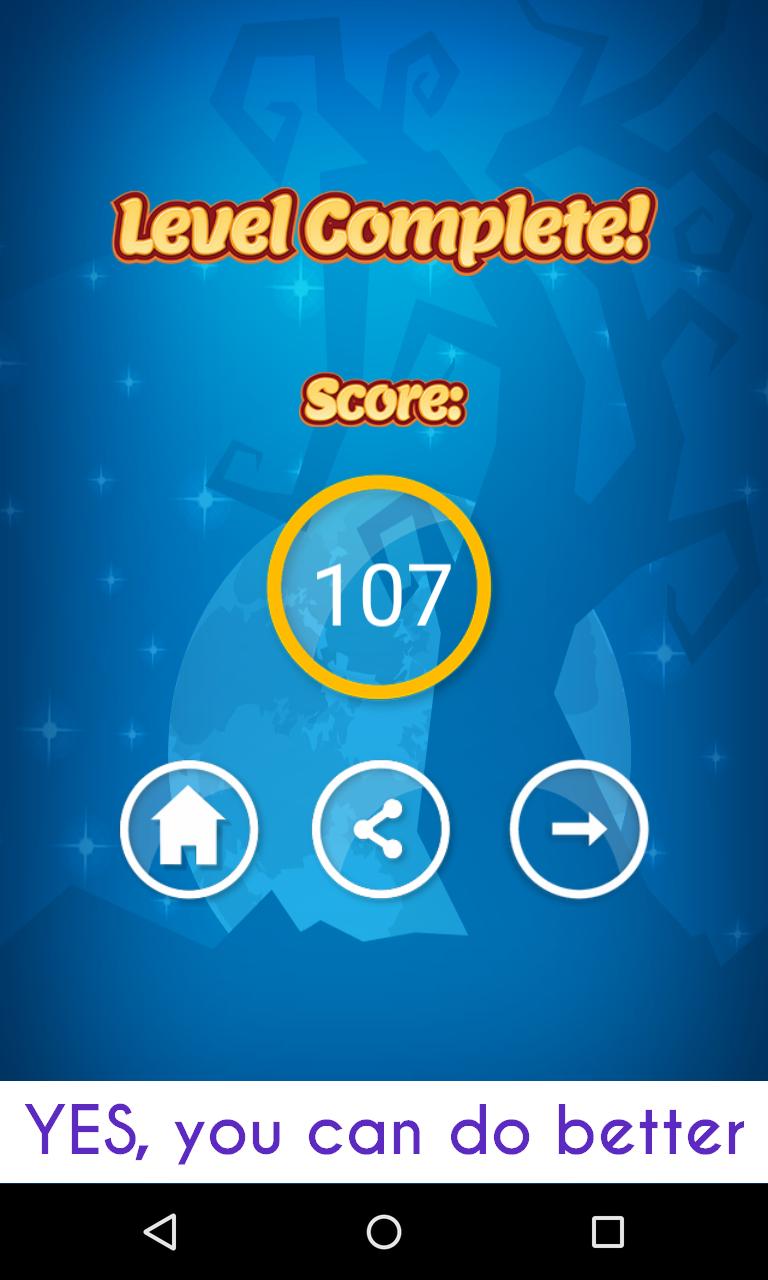Open the 'YES, you can do better' ad banner
Viewport: 768px width, 1280px height.
pyautogui.click(x=384, y=1131)
